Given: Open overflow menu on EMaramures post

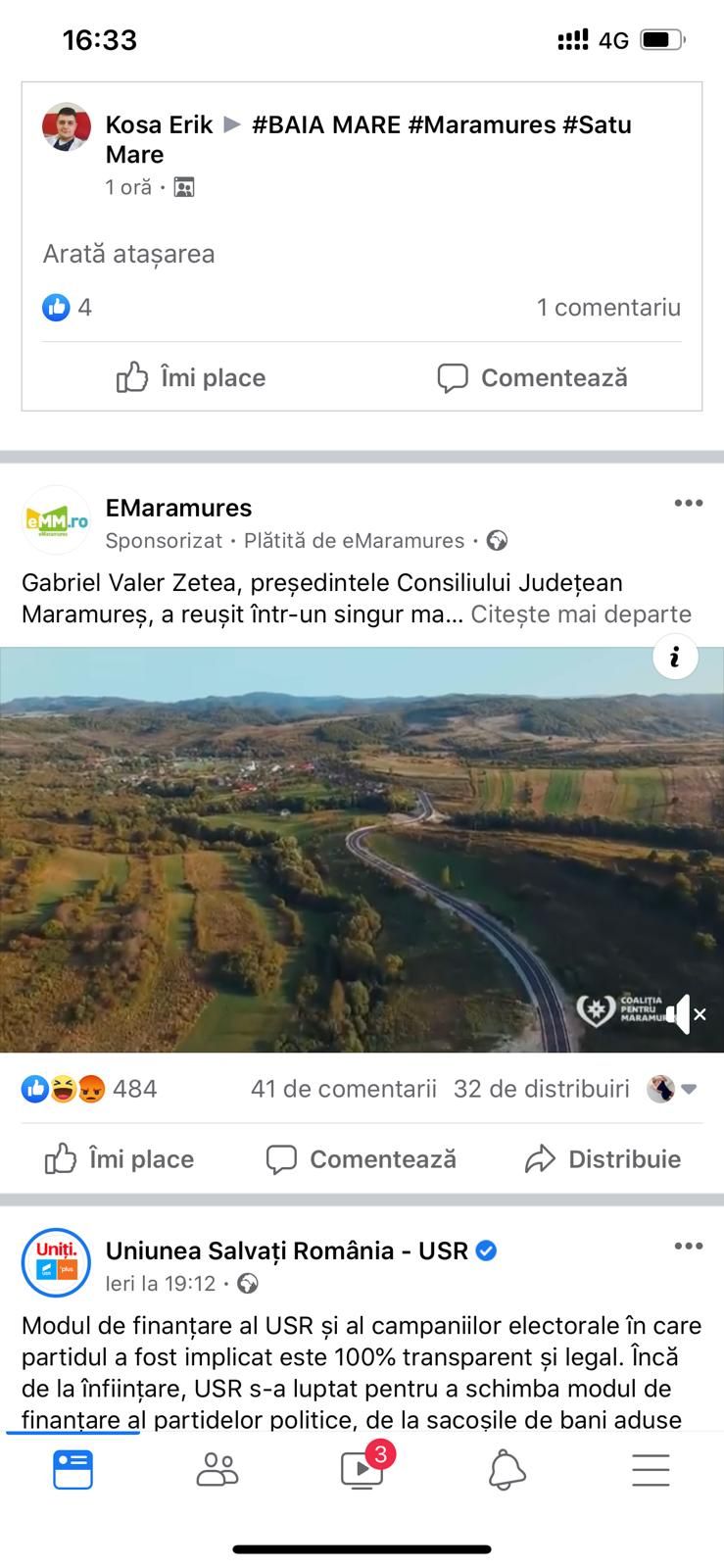Looking at the screenshot, I should [688, 503].
